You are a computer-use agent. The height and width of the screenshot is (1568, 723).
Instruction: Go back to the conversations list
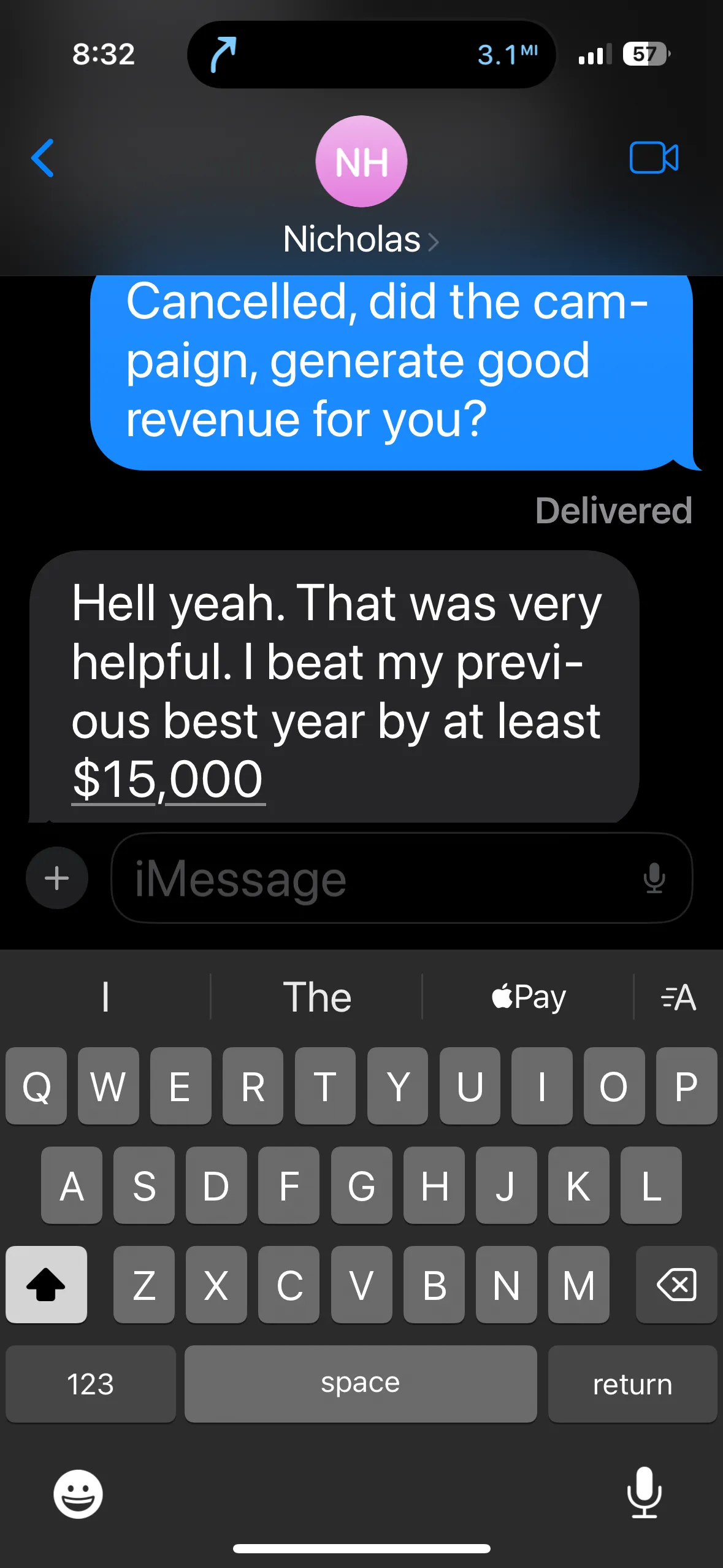pyautogui.click(x=43, y=158)
